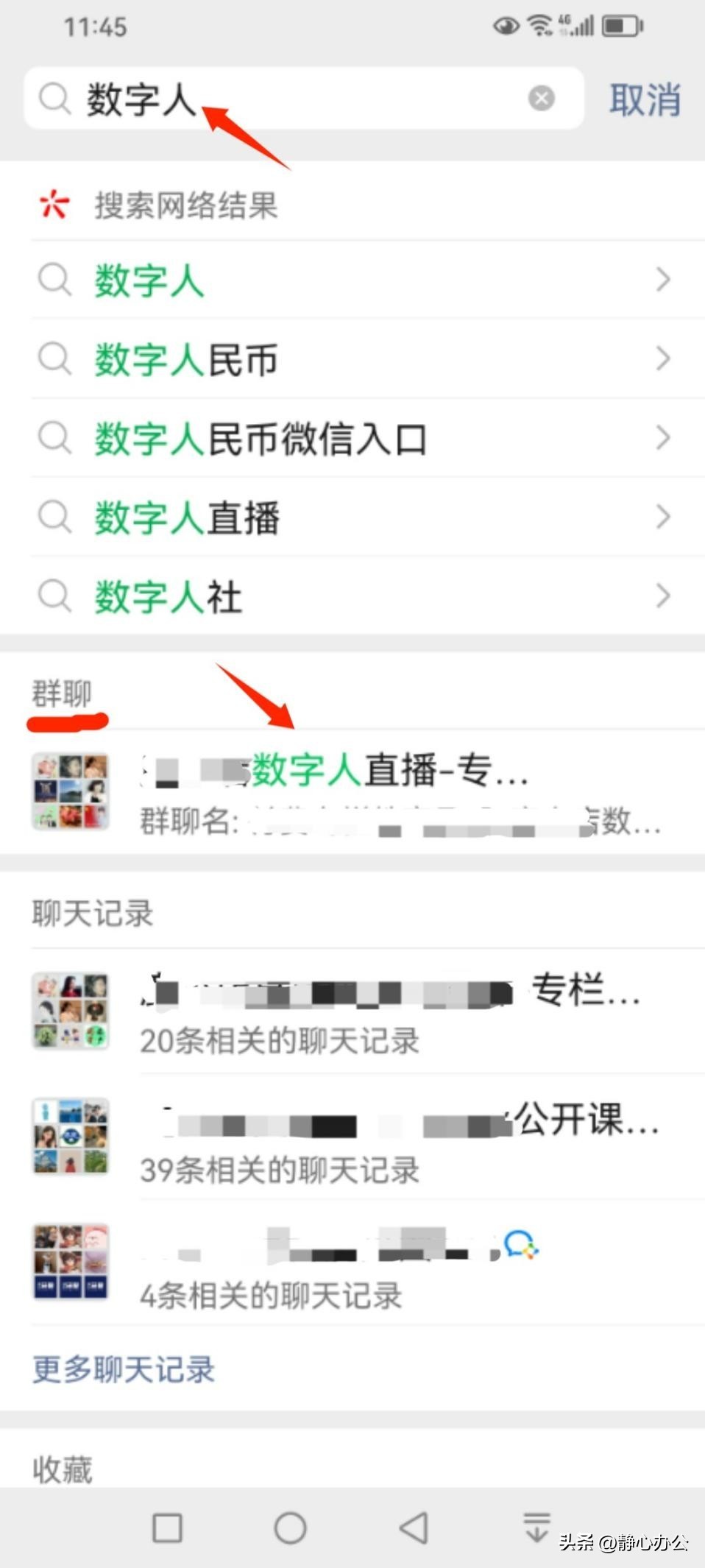Pick the suggestion 数字人社
The height and width of the screenshot is (1568, 705).
click(x=352, y=596)
